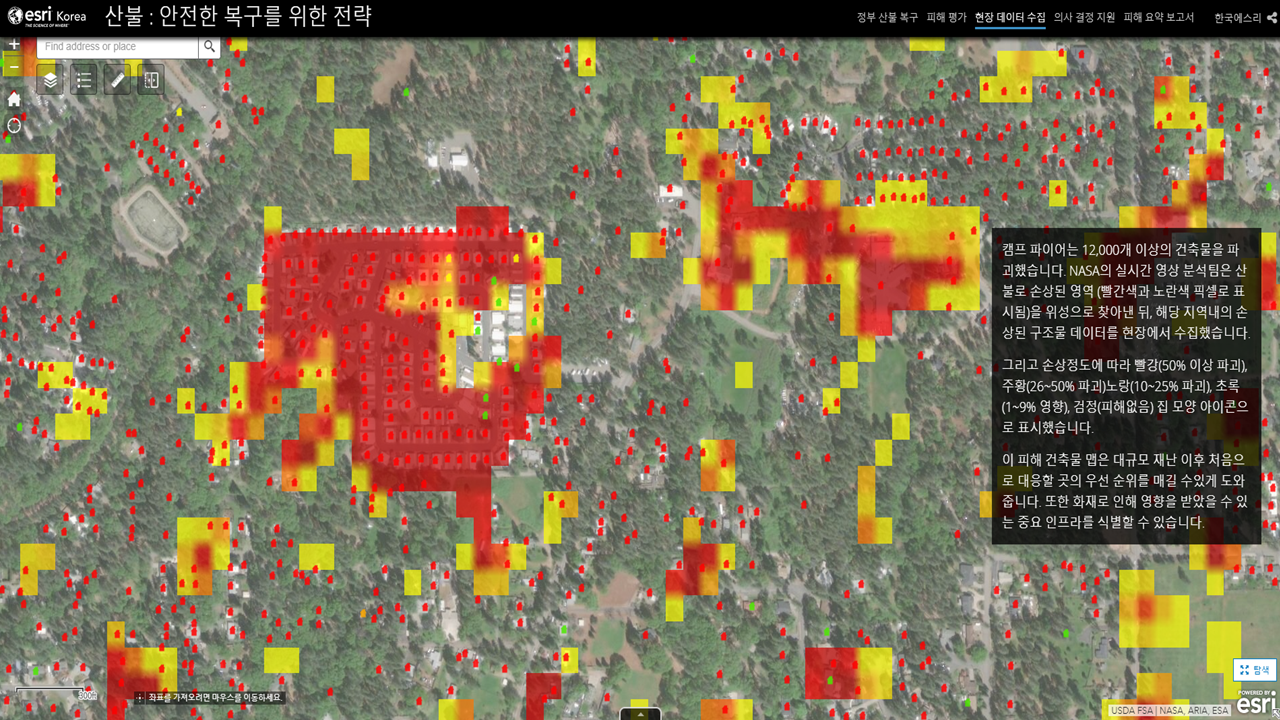Zoom out of the map
The height and width of the screenshot is (720, 1280).
14,67
